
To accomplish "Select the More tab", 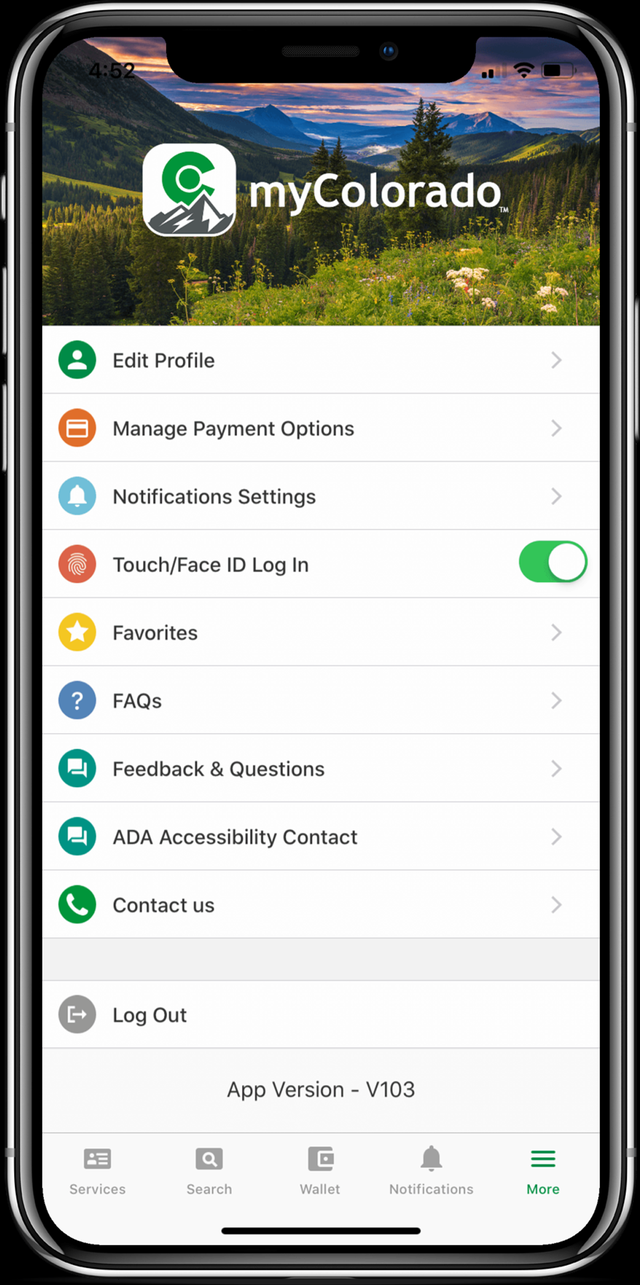I will tap(543, 1171).
